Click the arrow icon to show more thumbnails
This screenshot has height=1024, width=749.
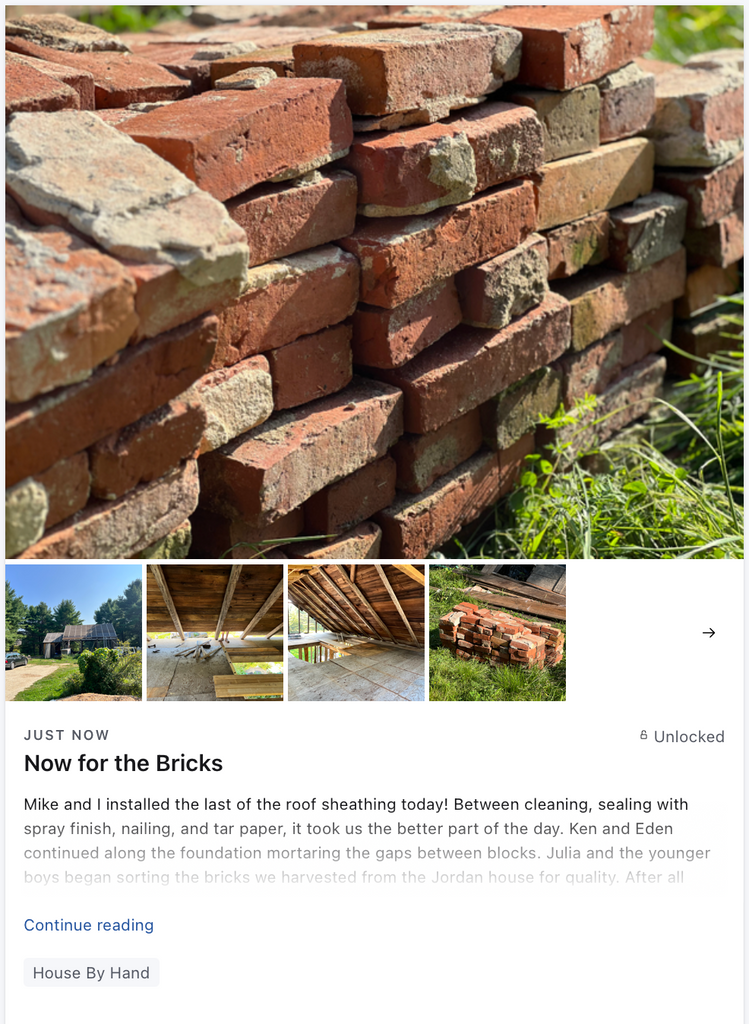(x=709, y=632)
